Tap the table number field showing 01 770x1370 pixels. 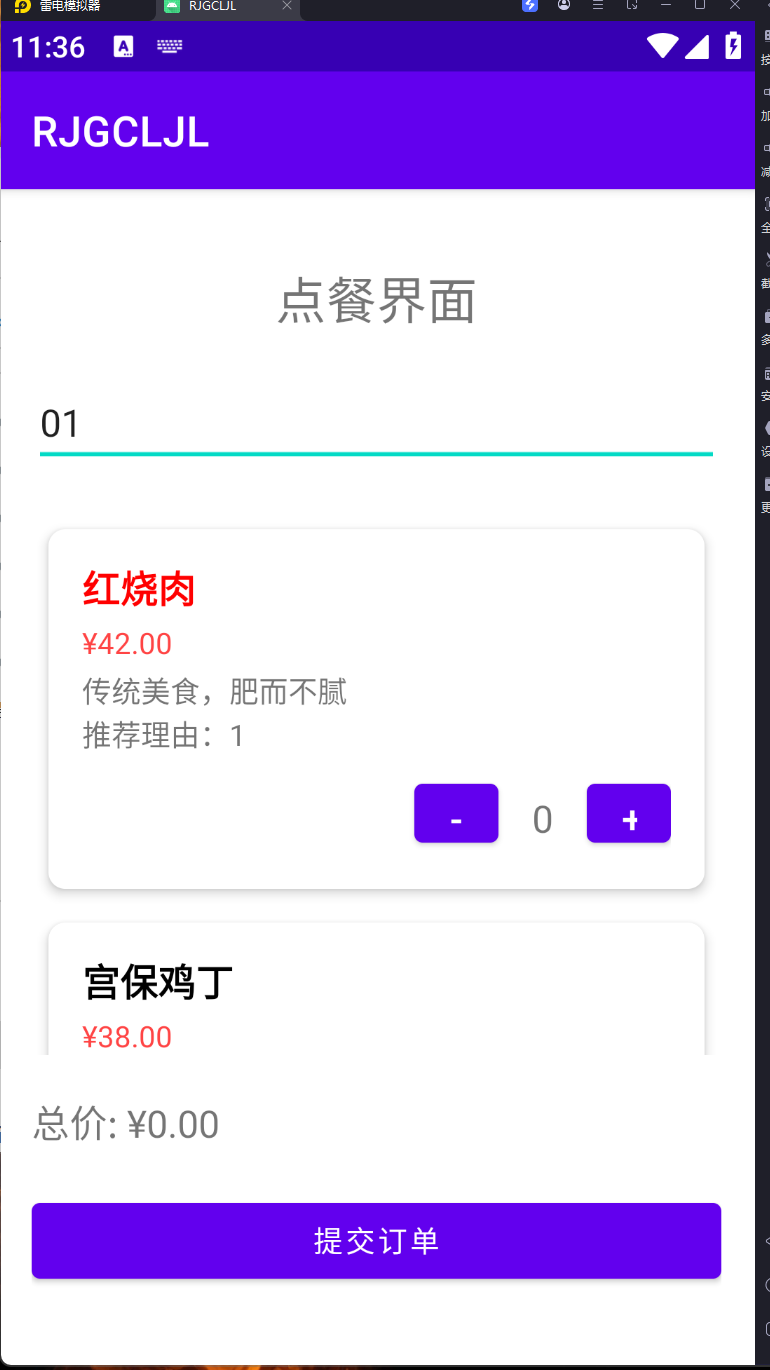pos(376,425)
